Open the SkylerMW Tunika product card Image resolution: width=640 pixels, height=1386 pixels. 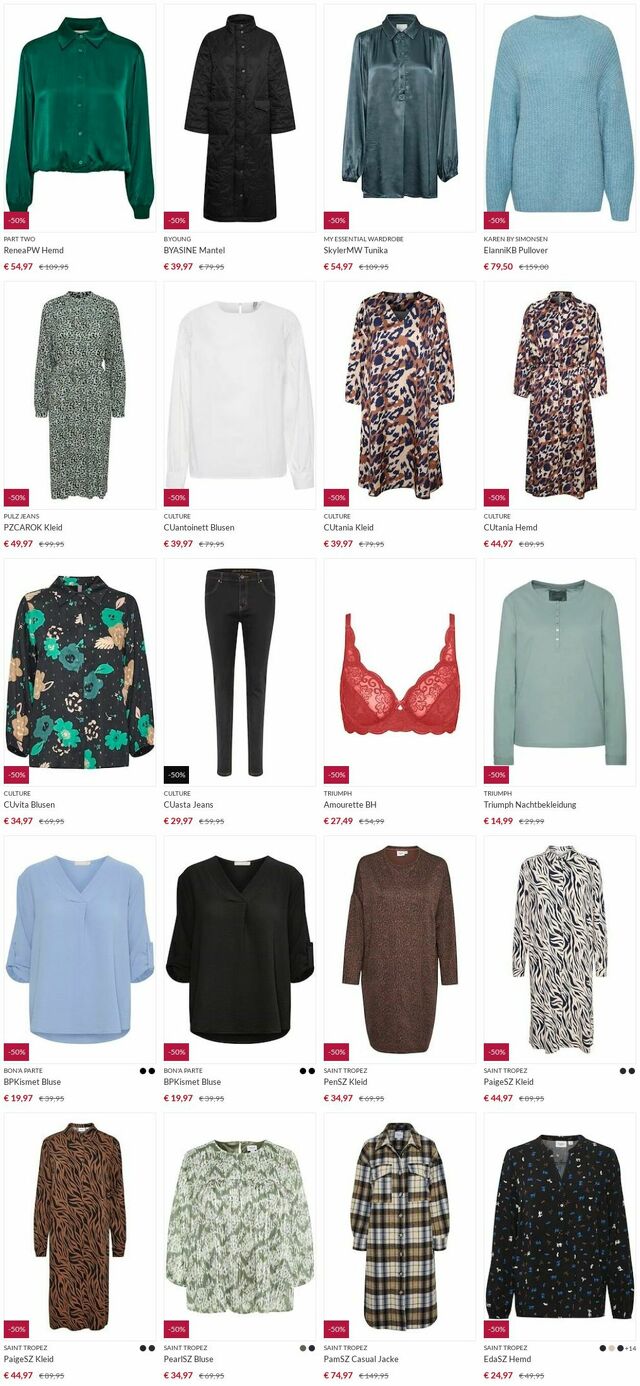point(400,118)
